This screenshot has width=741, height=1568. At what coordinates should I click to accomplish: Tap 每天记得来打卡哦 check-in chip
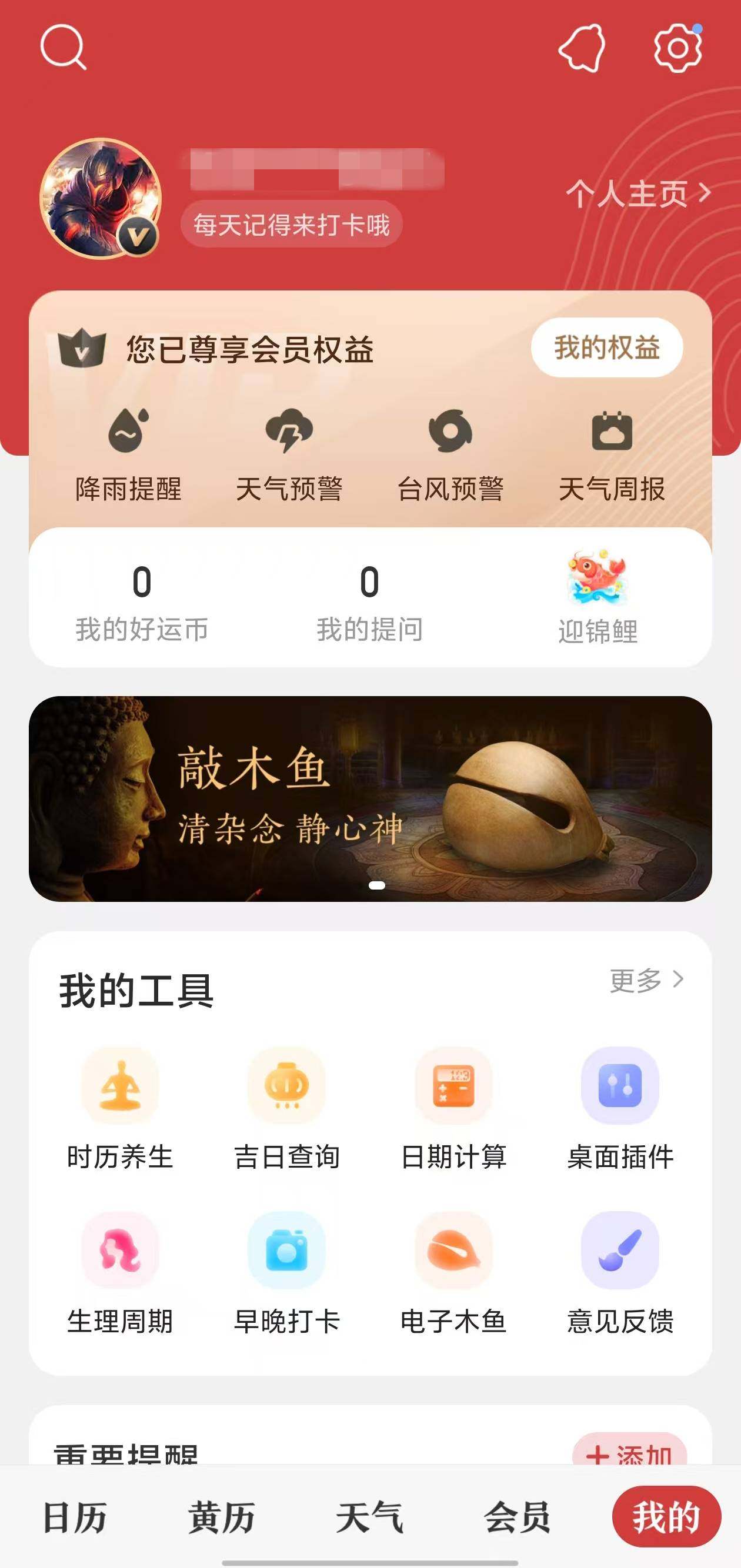(x=291, y=225)
